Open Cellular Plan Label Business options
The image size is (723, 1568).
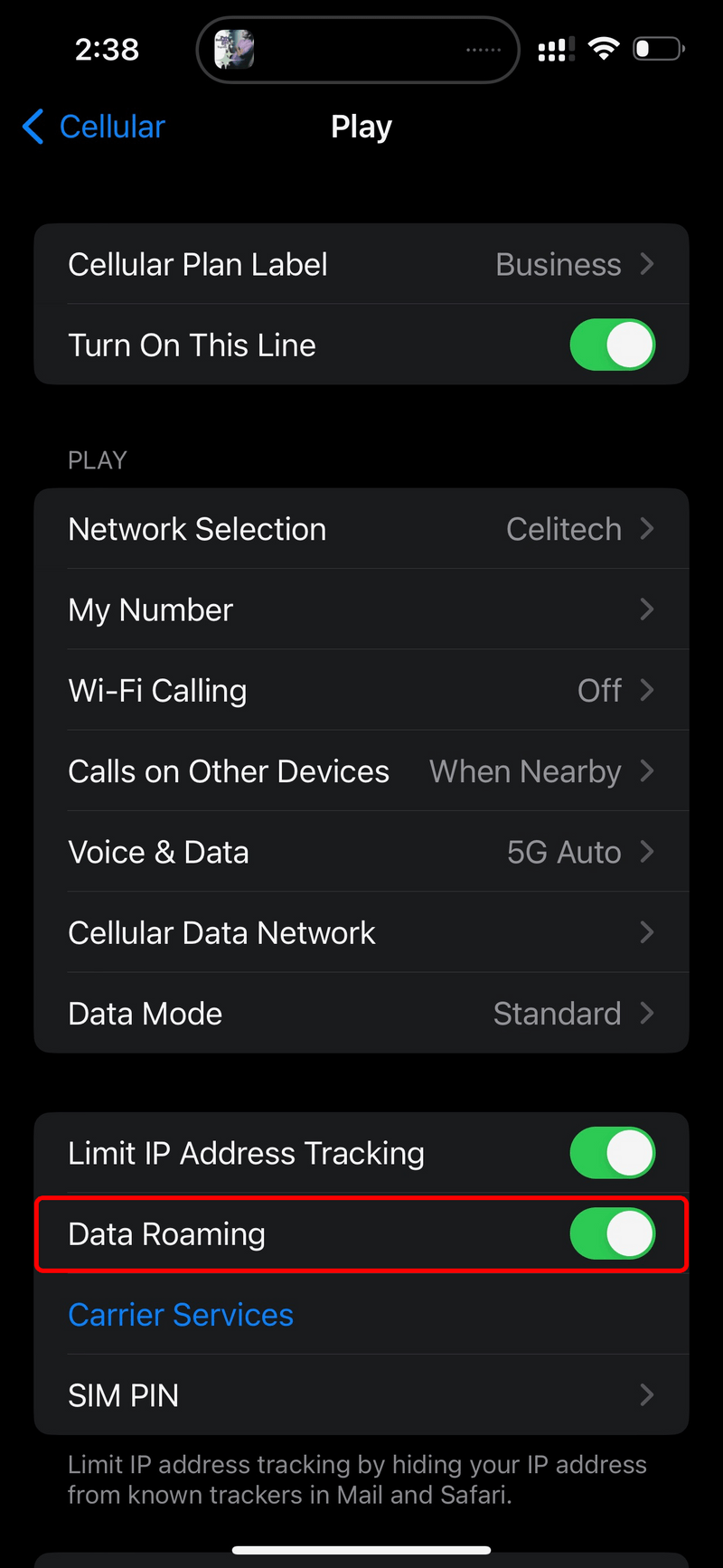pyautogui.click(x=361, y=263)
